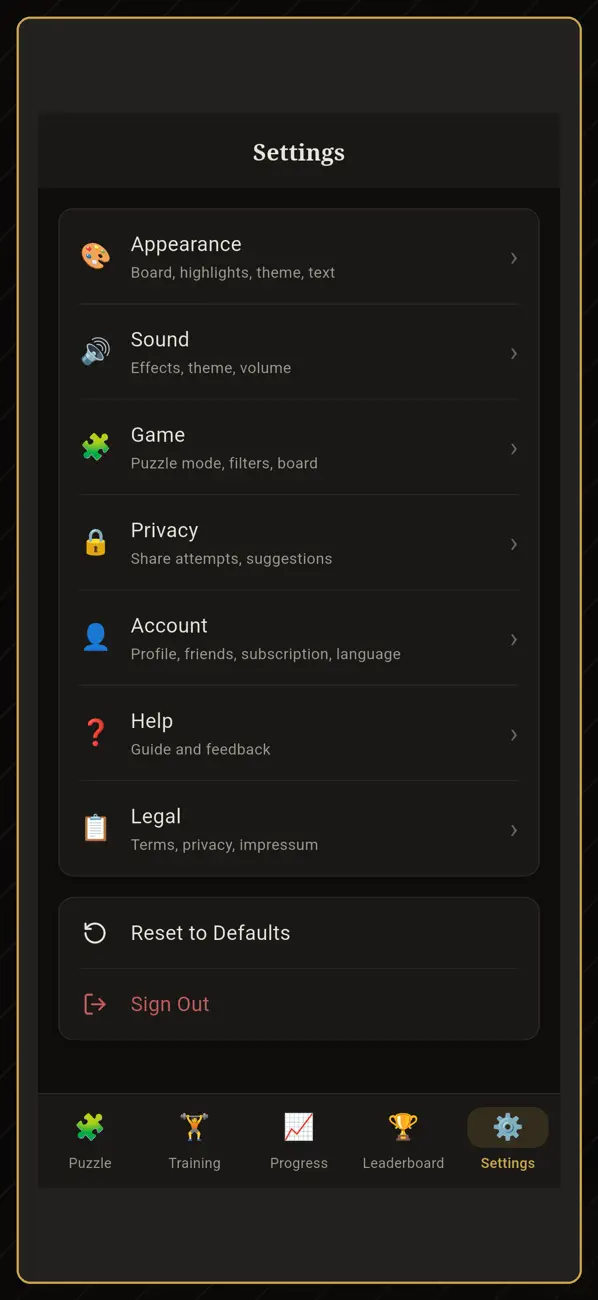
Task: Open Privacy options
Action: (x=299, y=543)
